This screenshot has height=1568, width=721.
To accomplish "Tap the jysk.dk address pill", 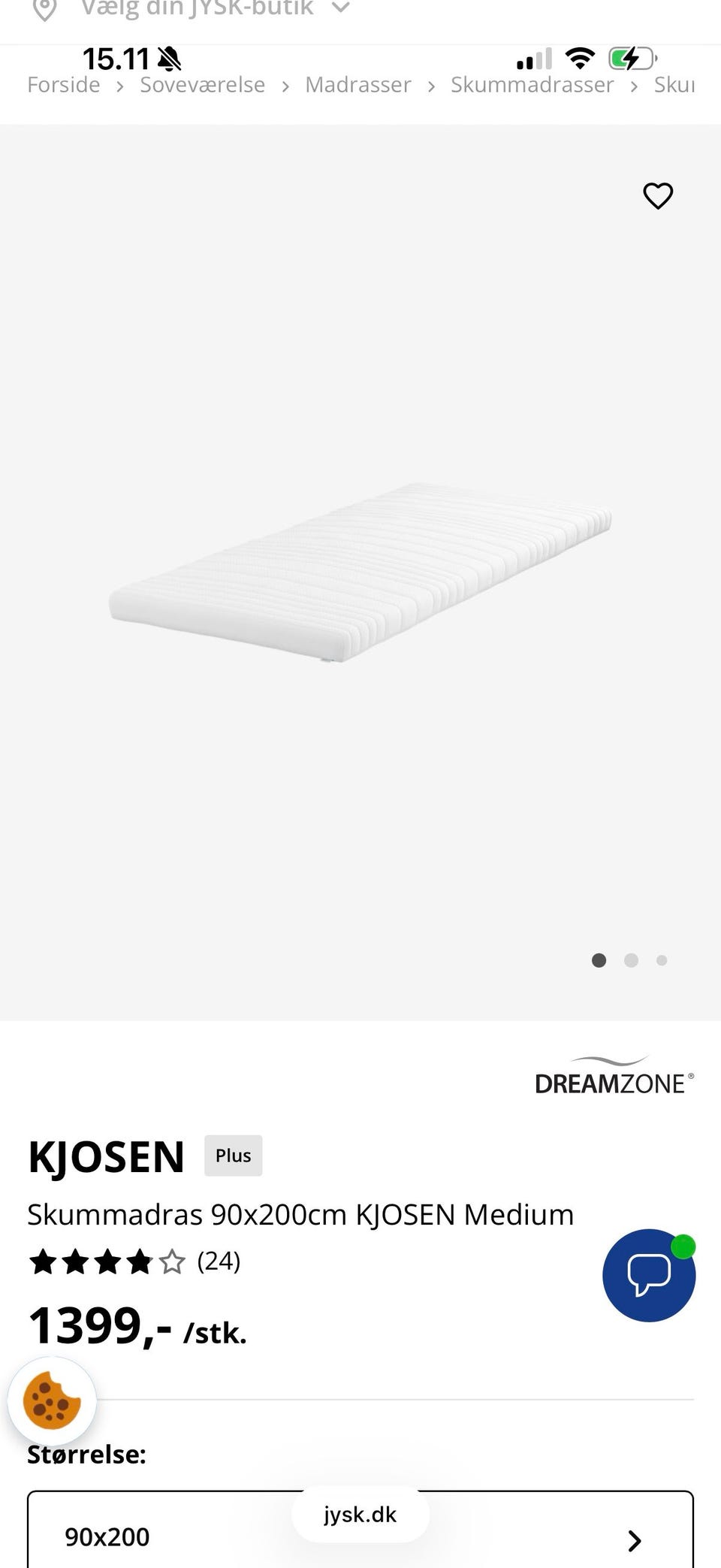I will tap(360, 1515).
